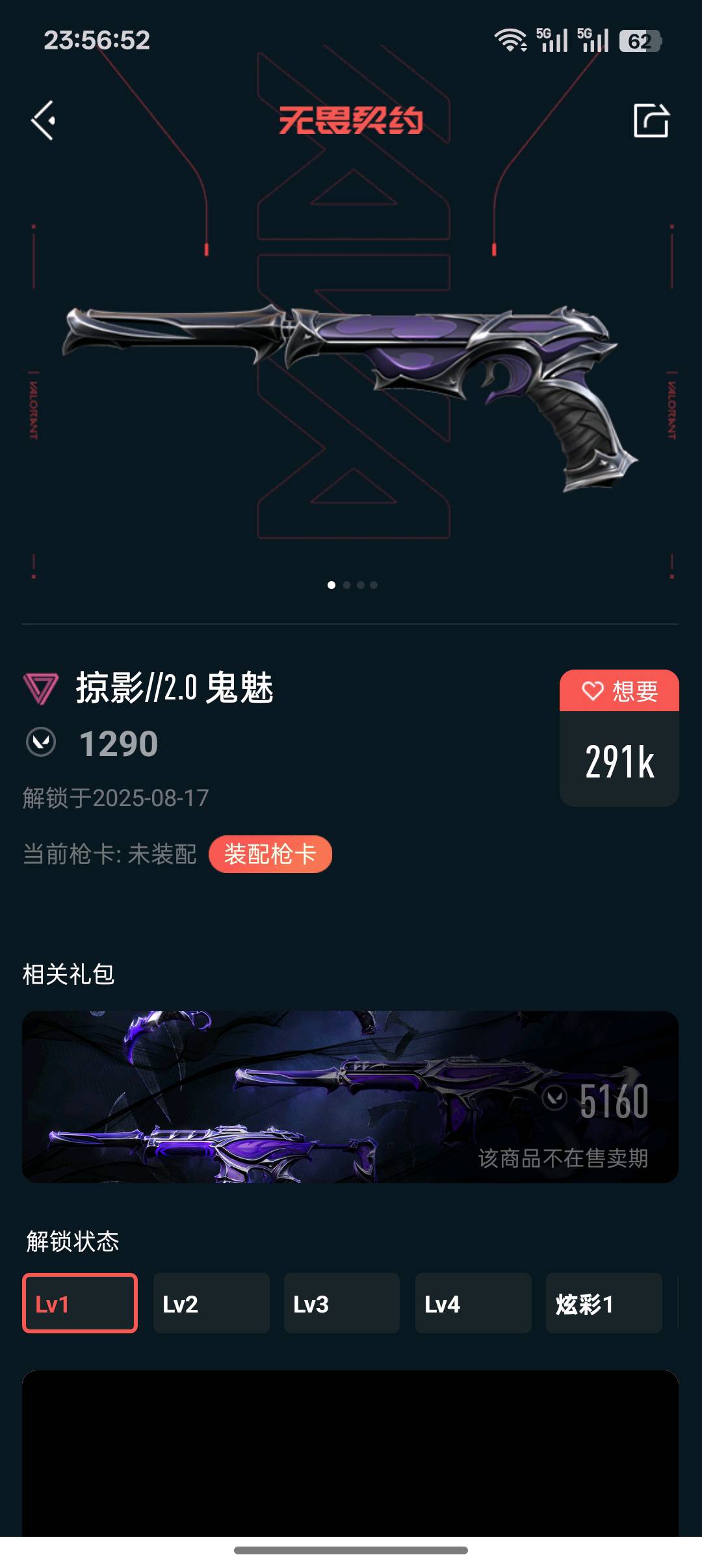Screen dimensions: 702x1568
Task: Switch to Lv4 unlock level
Action: coord(473,1303)
